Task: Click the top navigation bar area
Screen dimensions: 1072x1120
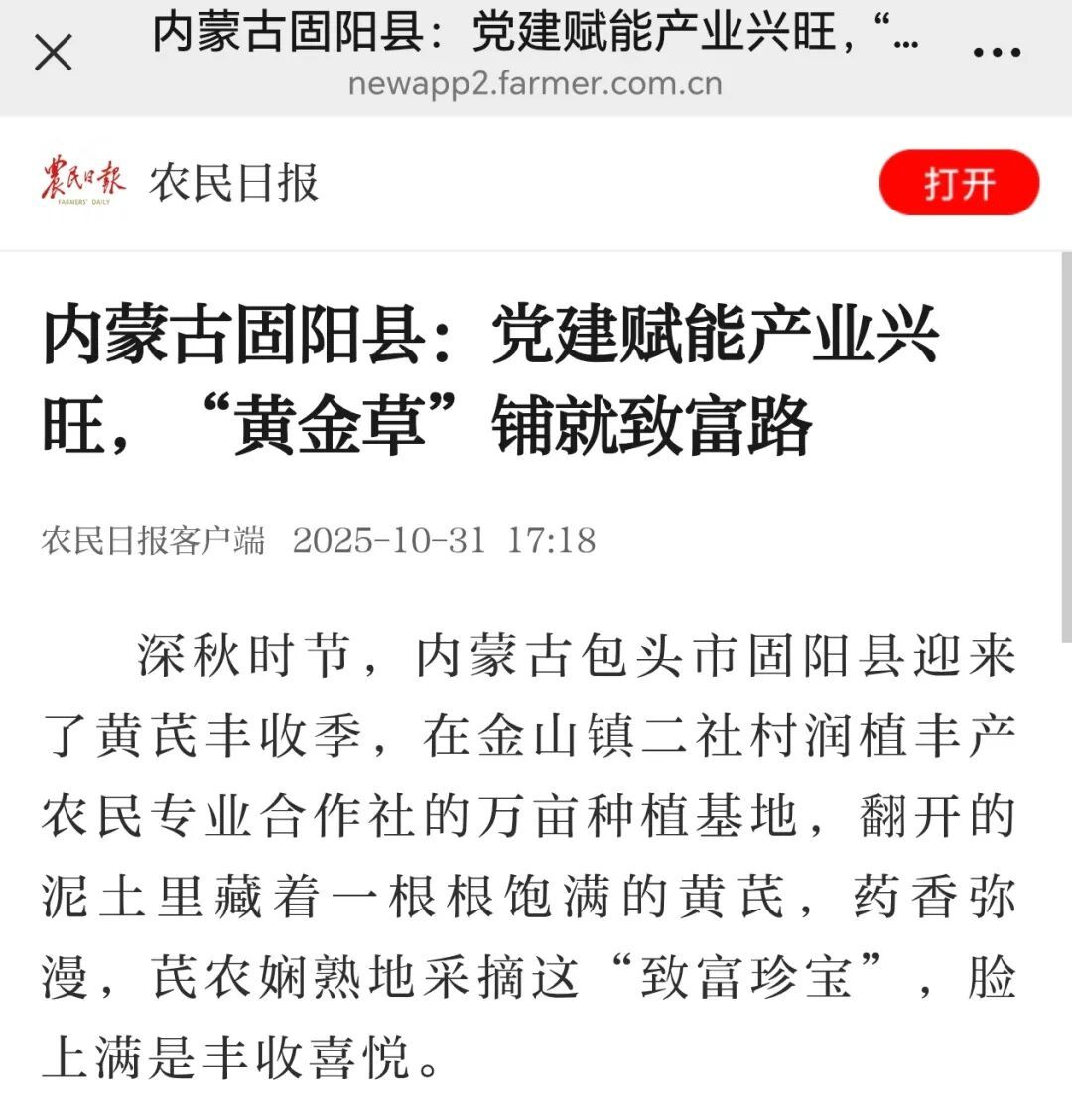Action: pyautogui.click(x=536, y=55)
